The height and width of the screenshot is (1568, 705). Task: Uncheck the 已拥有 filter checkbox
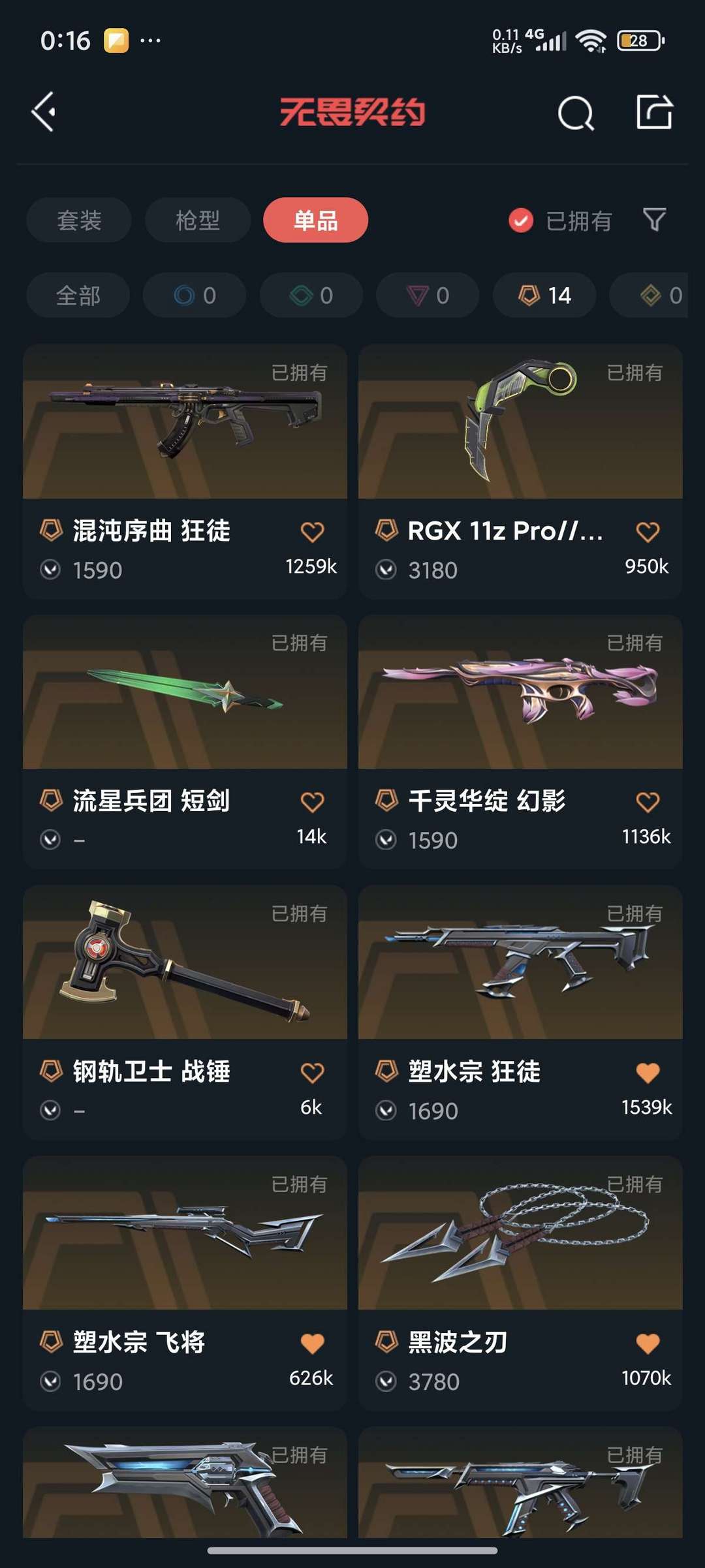(x=521, y=221)
